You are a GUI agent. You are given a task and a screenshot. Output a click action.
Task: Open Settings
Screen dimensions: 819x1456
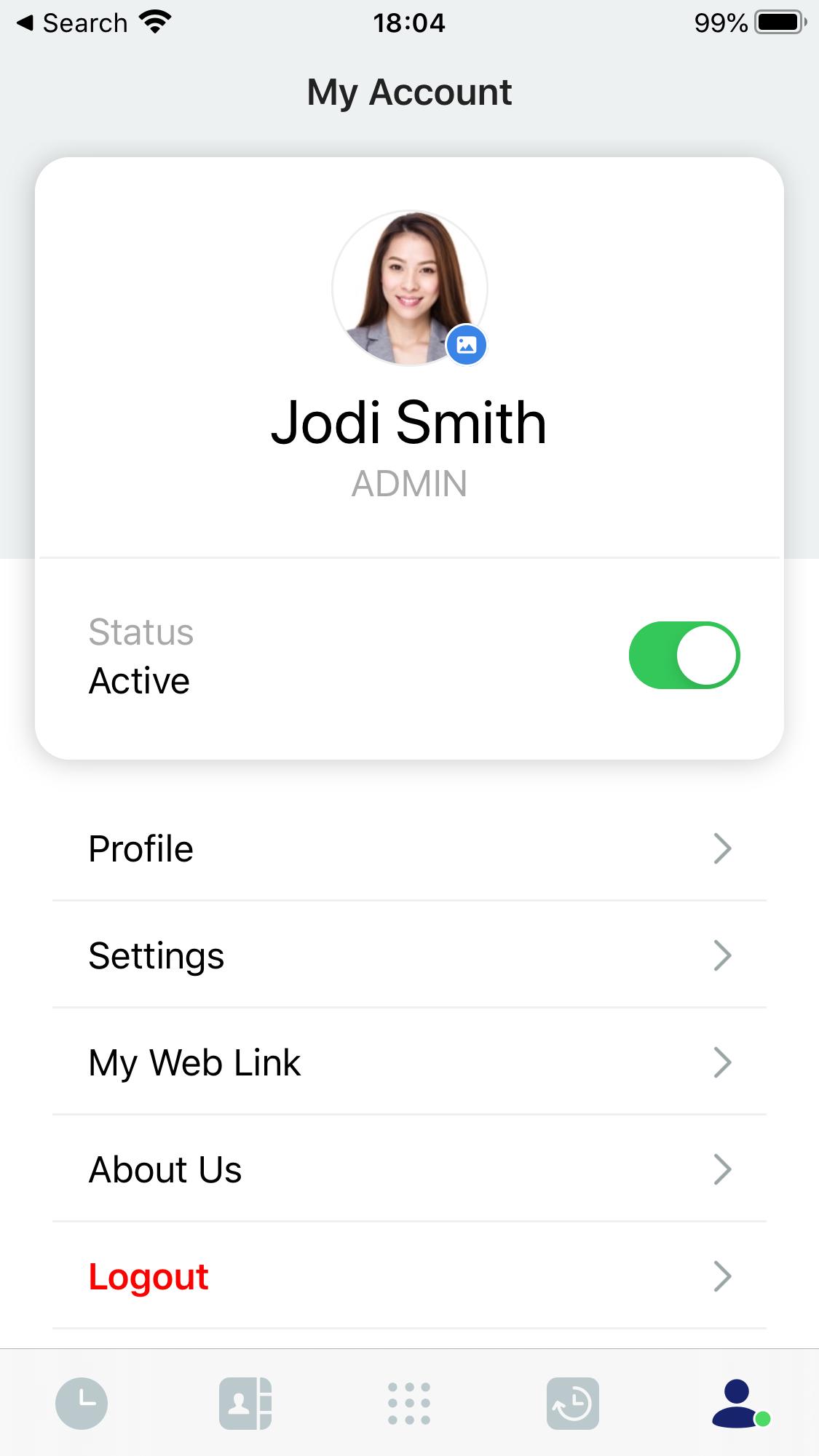click(409, 955)
